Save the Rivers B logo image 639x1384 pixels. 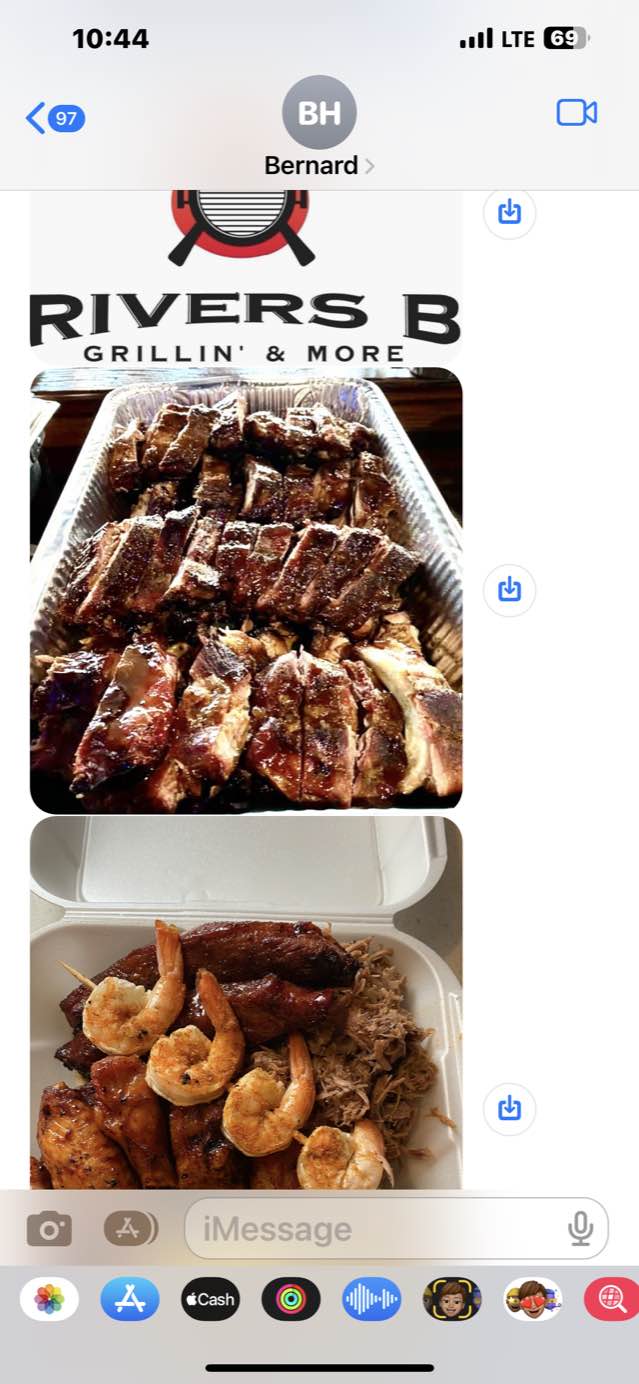509,212
